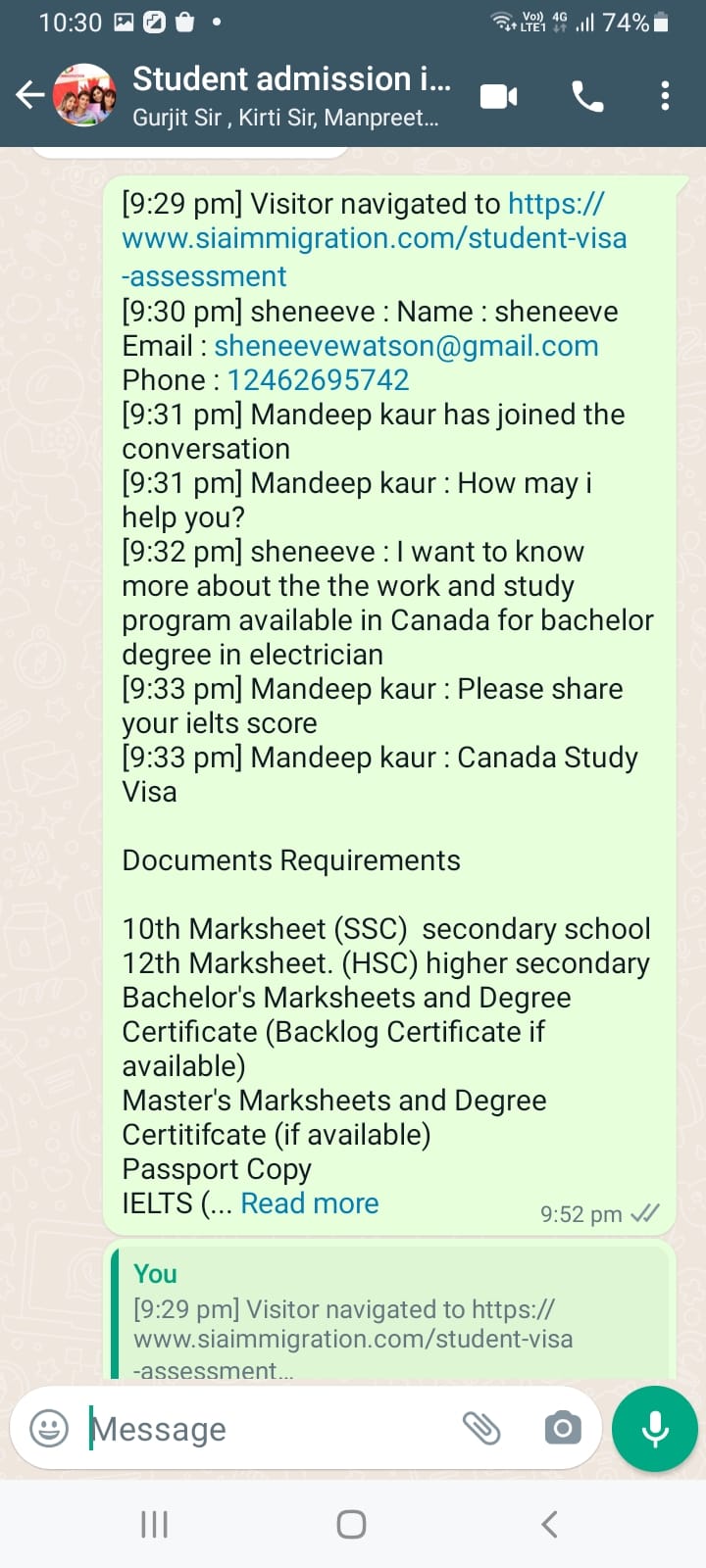Expand the message with Read more

(310, 1203)
